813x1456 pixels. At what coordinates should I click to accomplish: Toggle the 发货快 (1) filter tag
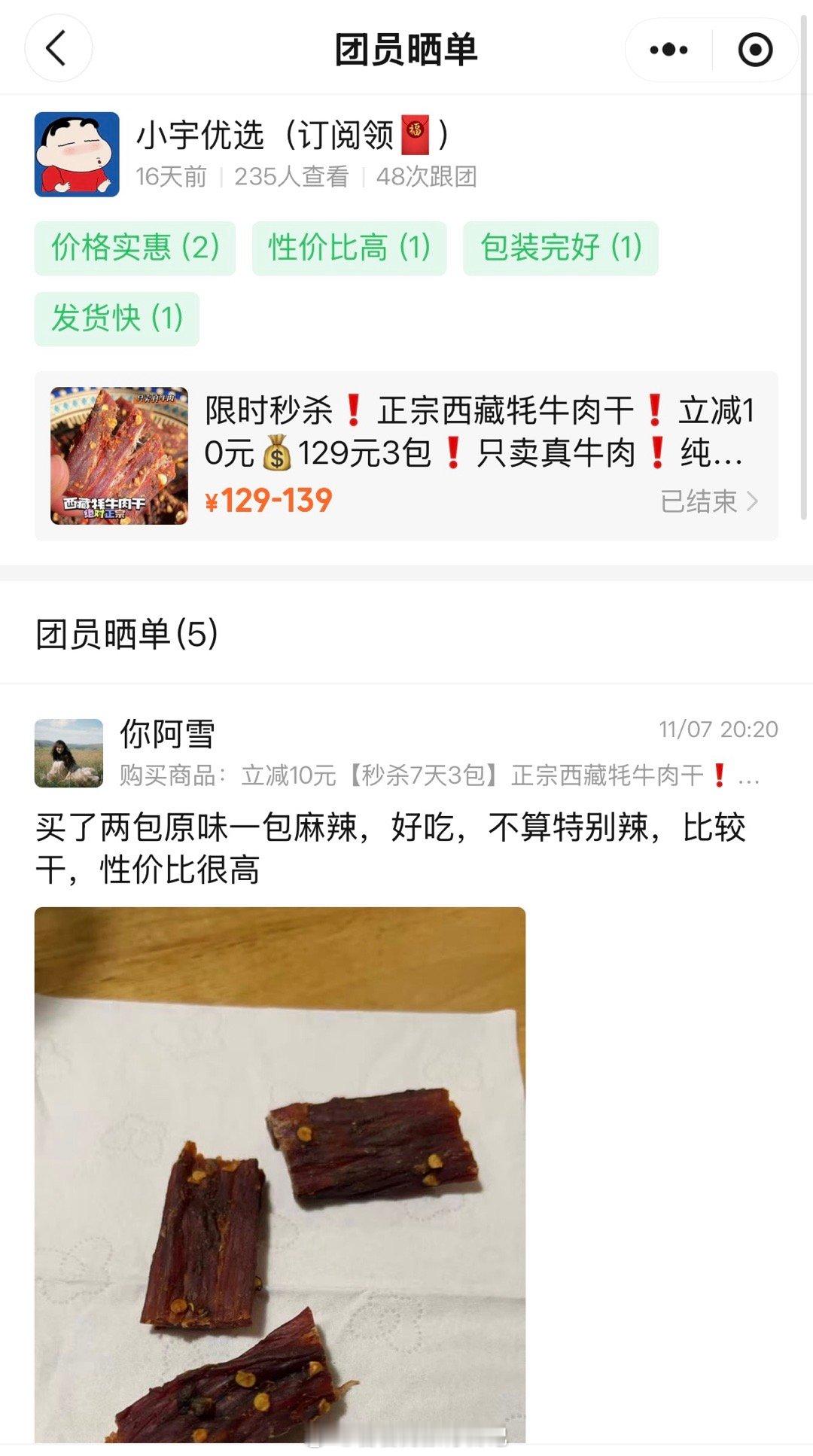[x=116, y=318]
